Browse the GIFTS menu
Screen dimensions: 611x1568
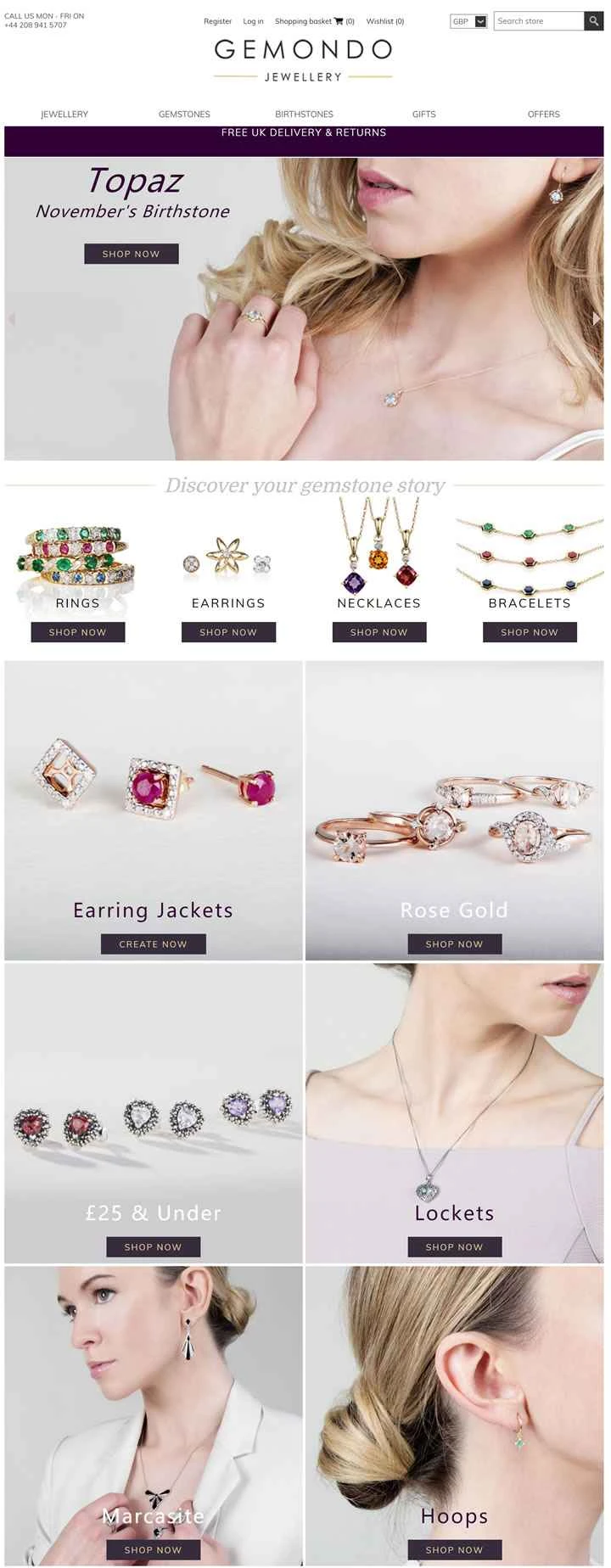click(x=423, y=114)
